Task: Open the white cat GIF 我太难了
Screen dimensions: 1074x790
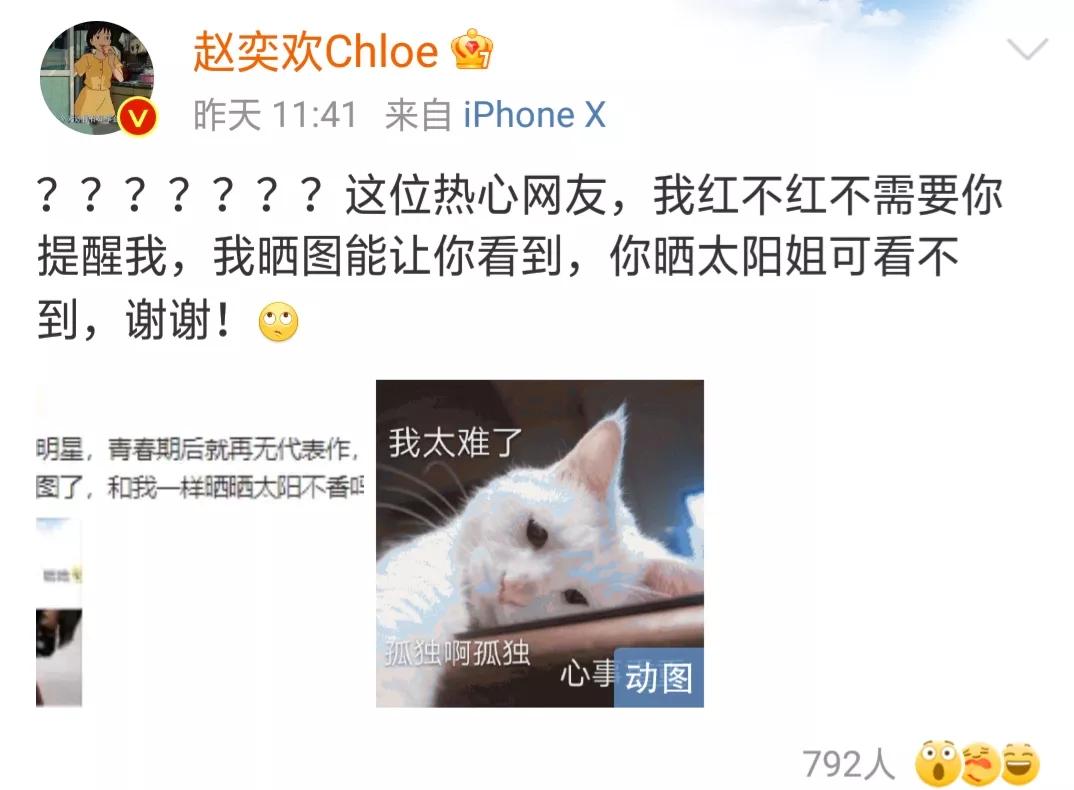Action: pos(539,543)
